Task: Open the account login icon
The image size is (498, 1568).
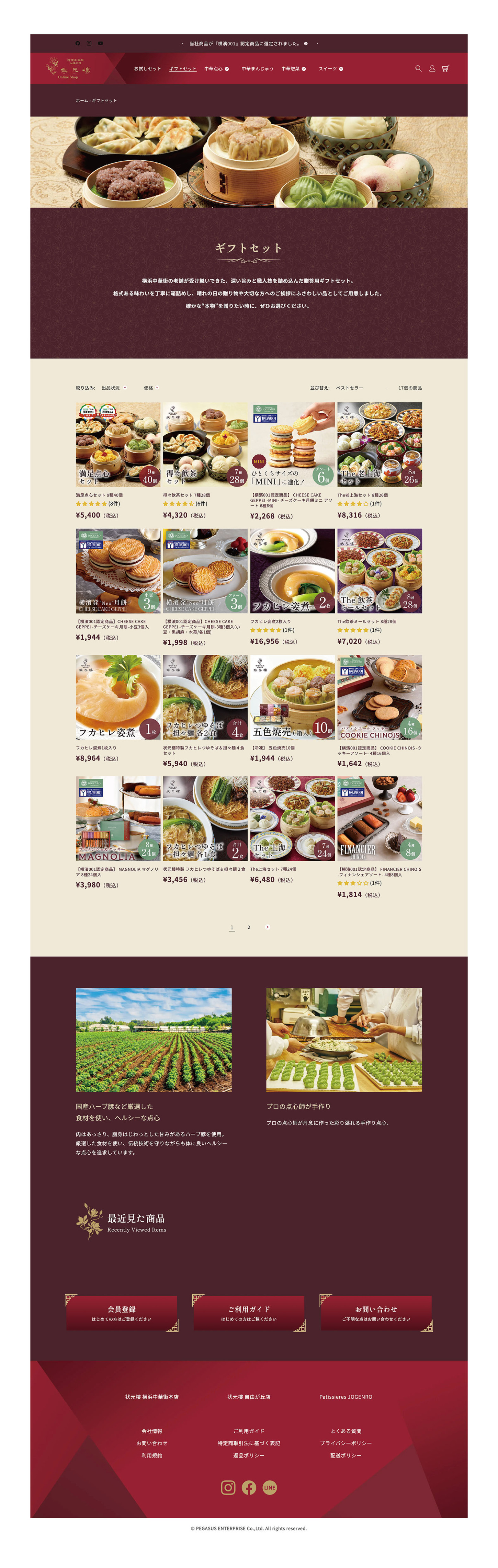Action: tap(432, 69)
